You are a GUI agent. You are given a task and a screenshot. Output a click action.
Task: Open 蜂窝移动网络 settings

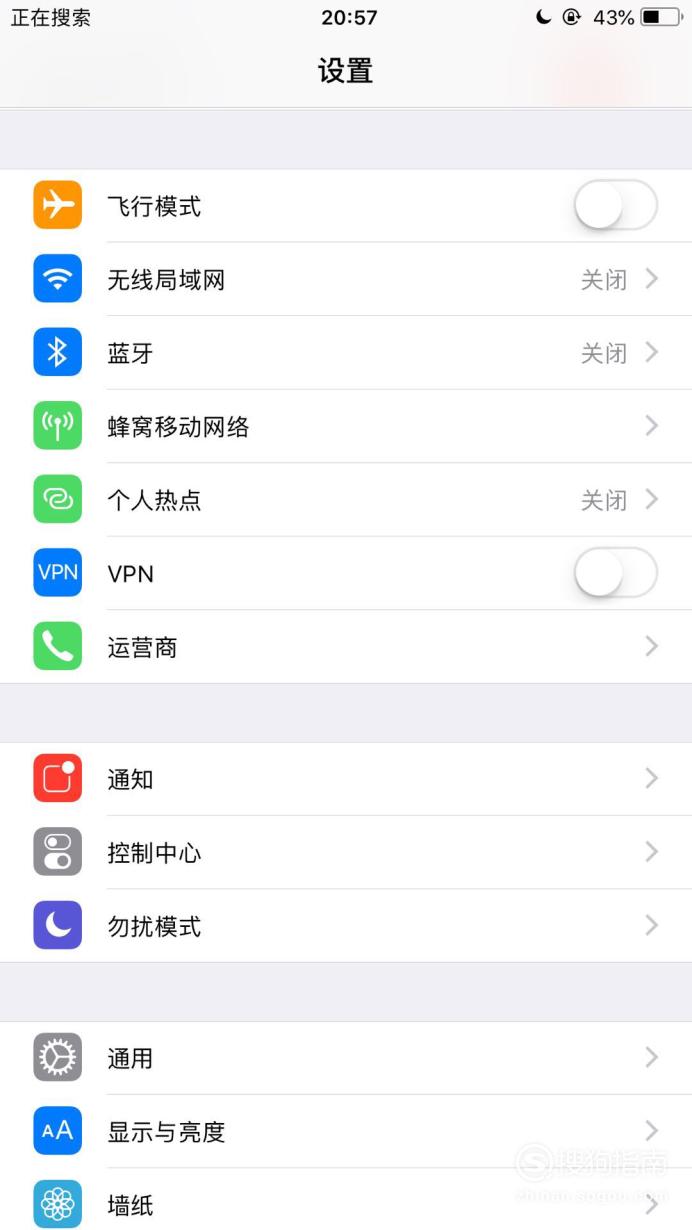[x=346, y=426]
